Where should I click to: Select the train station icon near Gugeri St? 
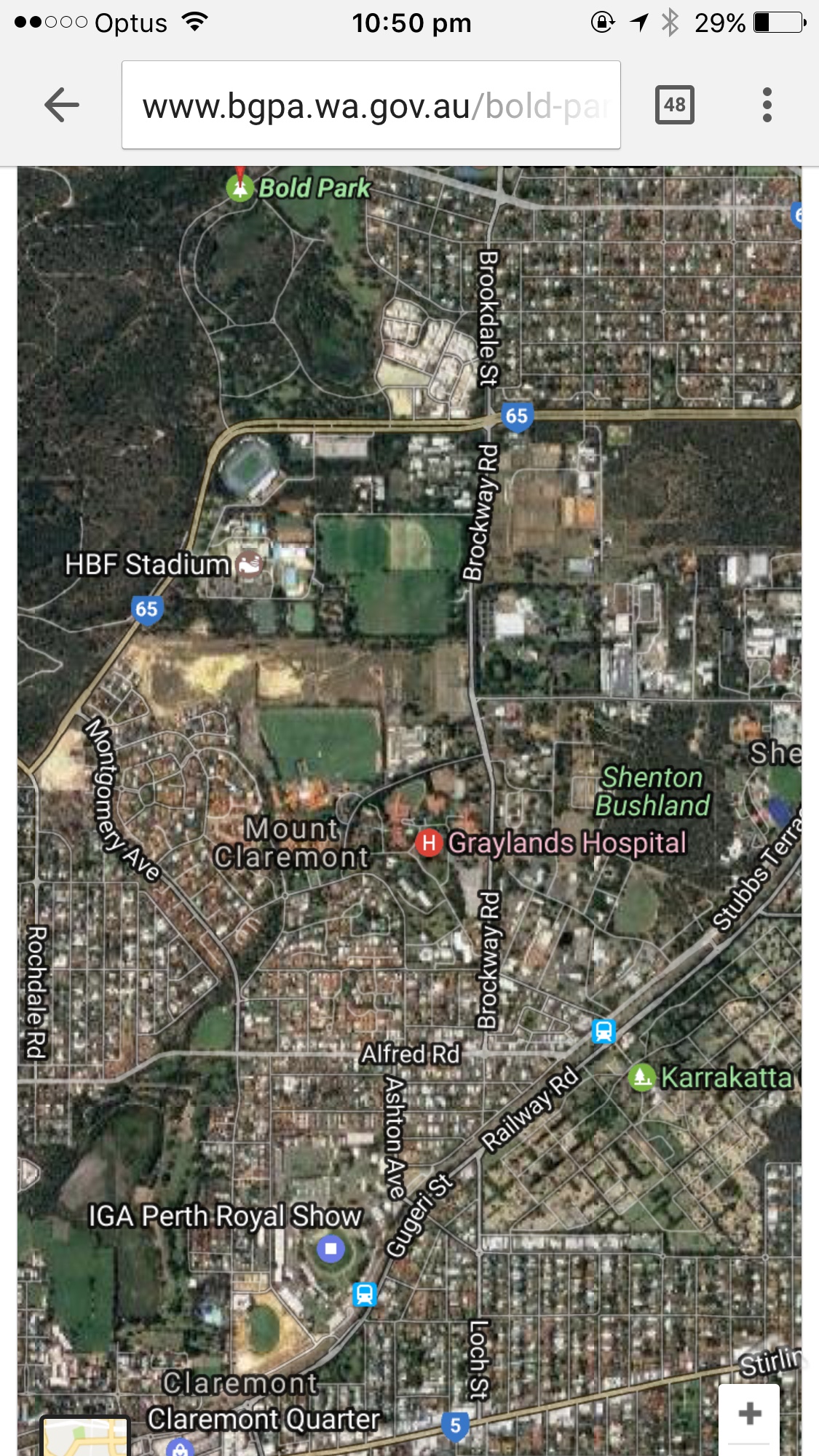tap(365, 1294)
